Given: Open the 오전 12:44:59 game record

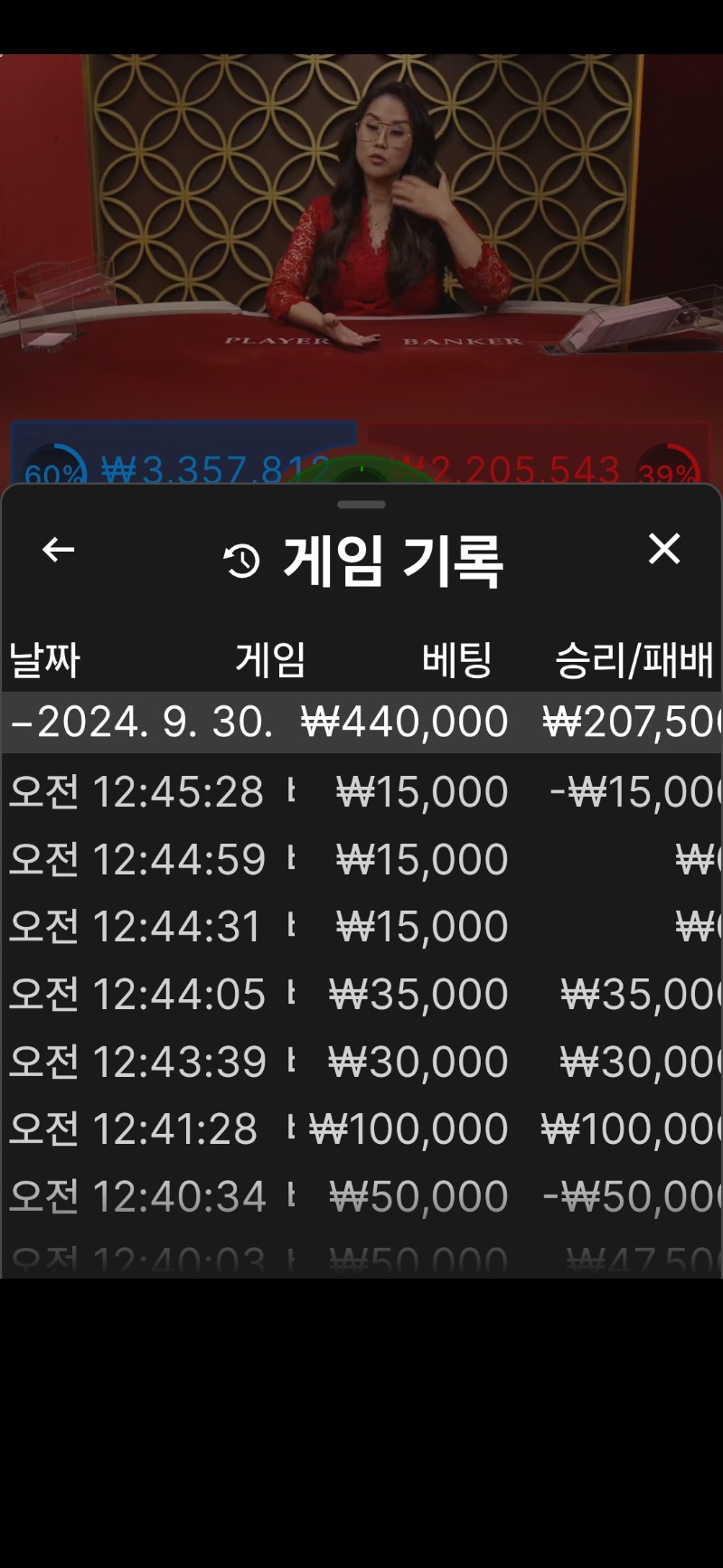Looking at the screenshot, I should point(361,859).
